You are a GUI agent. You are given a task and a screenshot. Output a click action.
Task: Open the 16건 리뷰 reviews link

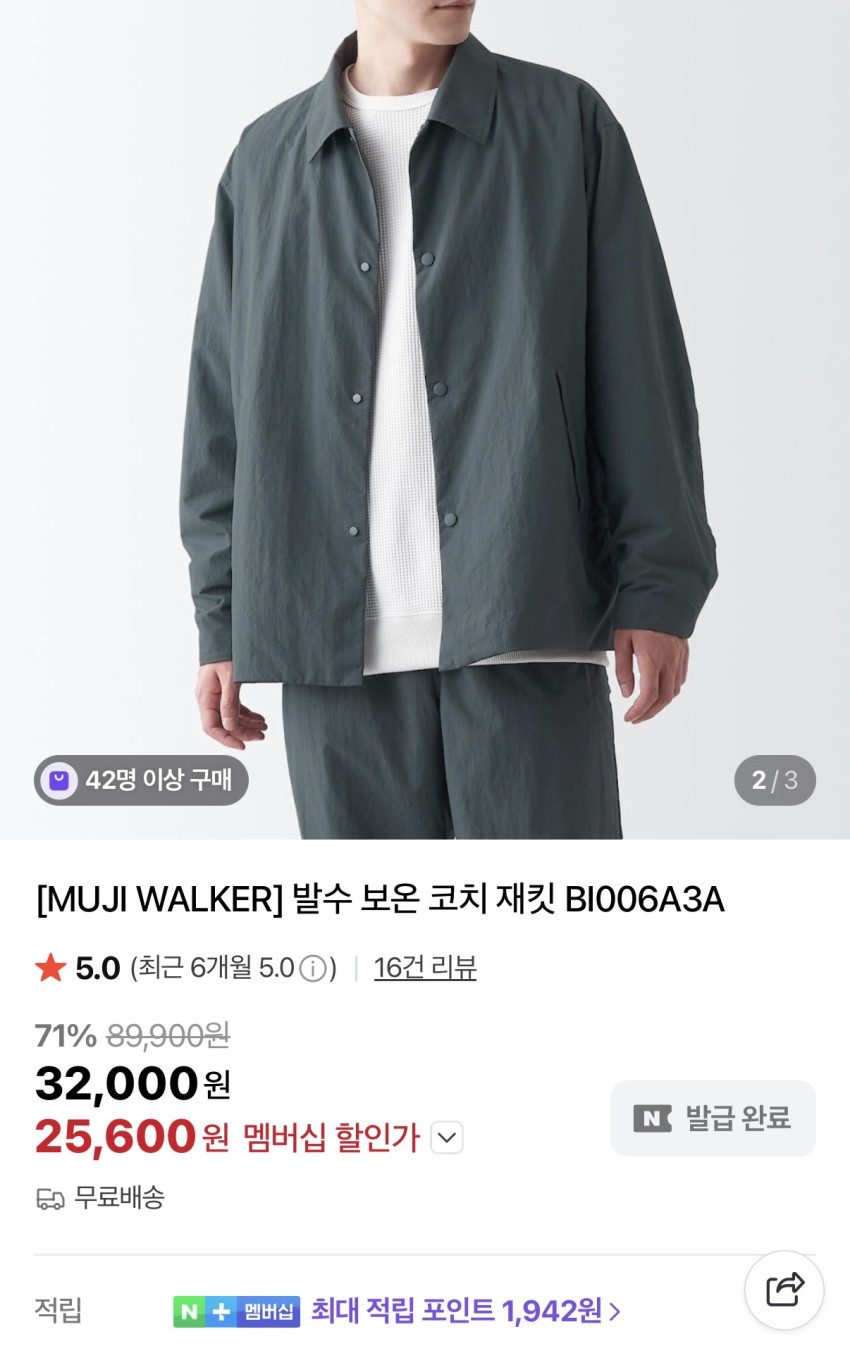tap(425, 968)
